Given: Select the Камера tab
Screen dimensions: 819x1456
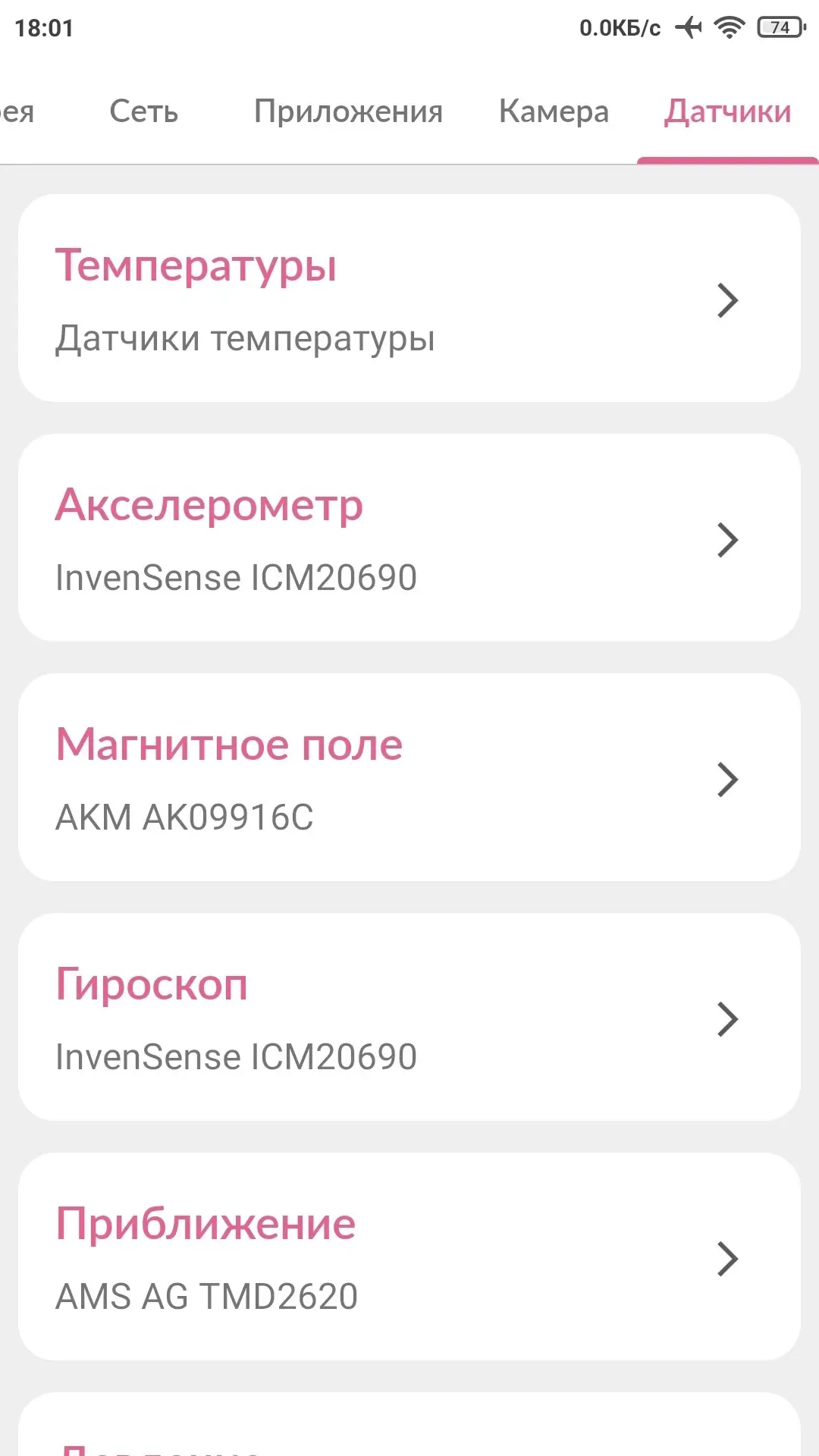Looking at the screenshot, I should [554, 111].
